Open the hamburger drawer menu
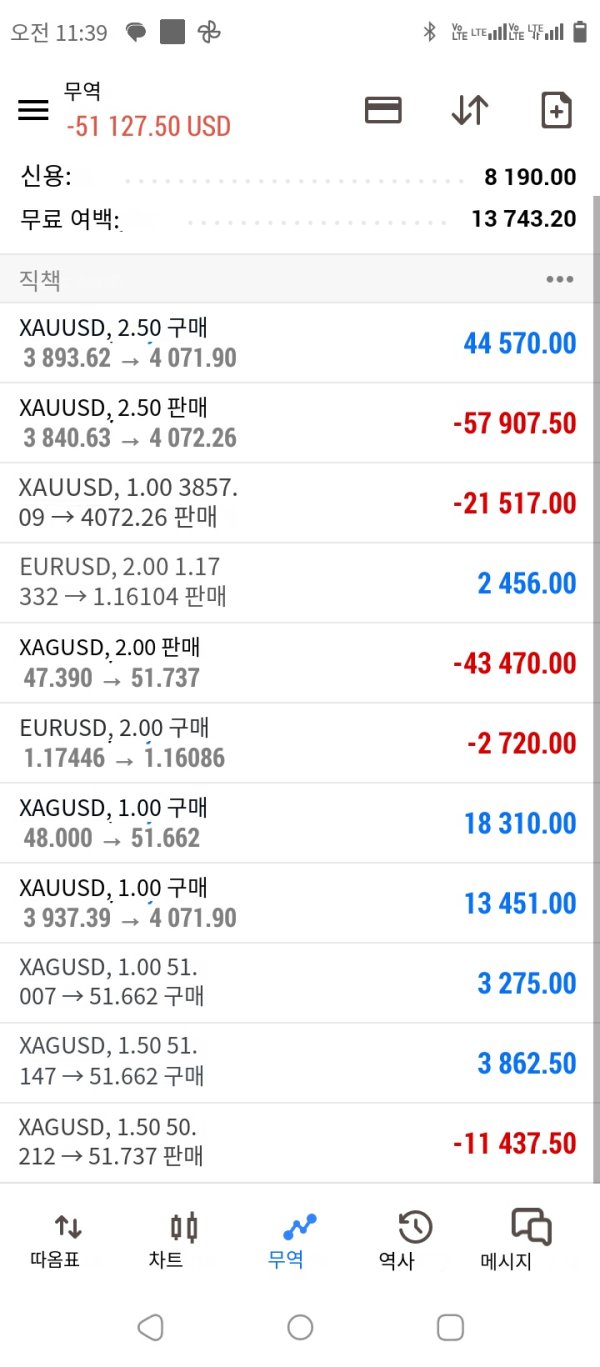The width and height of the screenshot is (600, 1367). tap(33, 111)
